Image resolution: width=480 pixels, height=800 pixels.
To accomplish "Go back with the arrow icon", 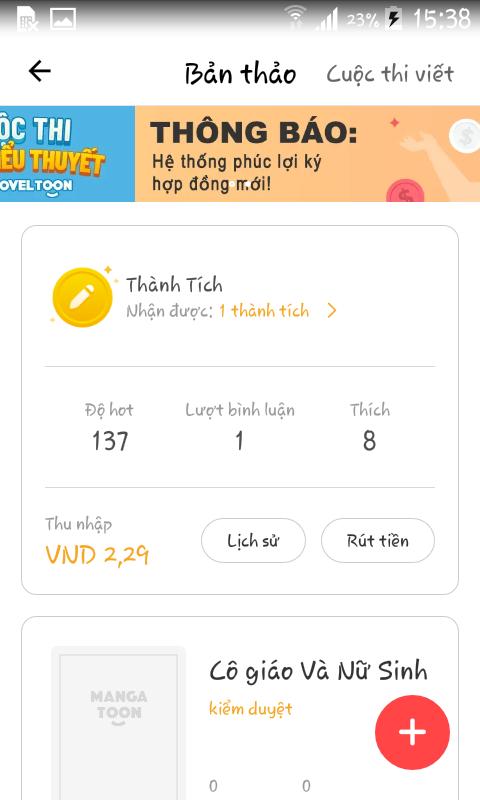I will pos(39,71).
